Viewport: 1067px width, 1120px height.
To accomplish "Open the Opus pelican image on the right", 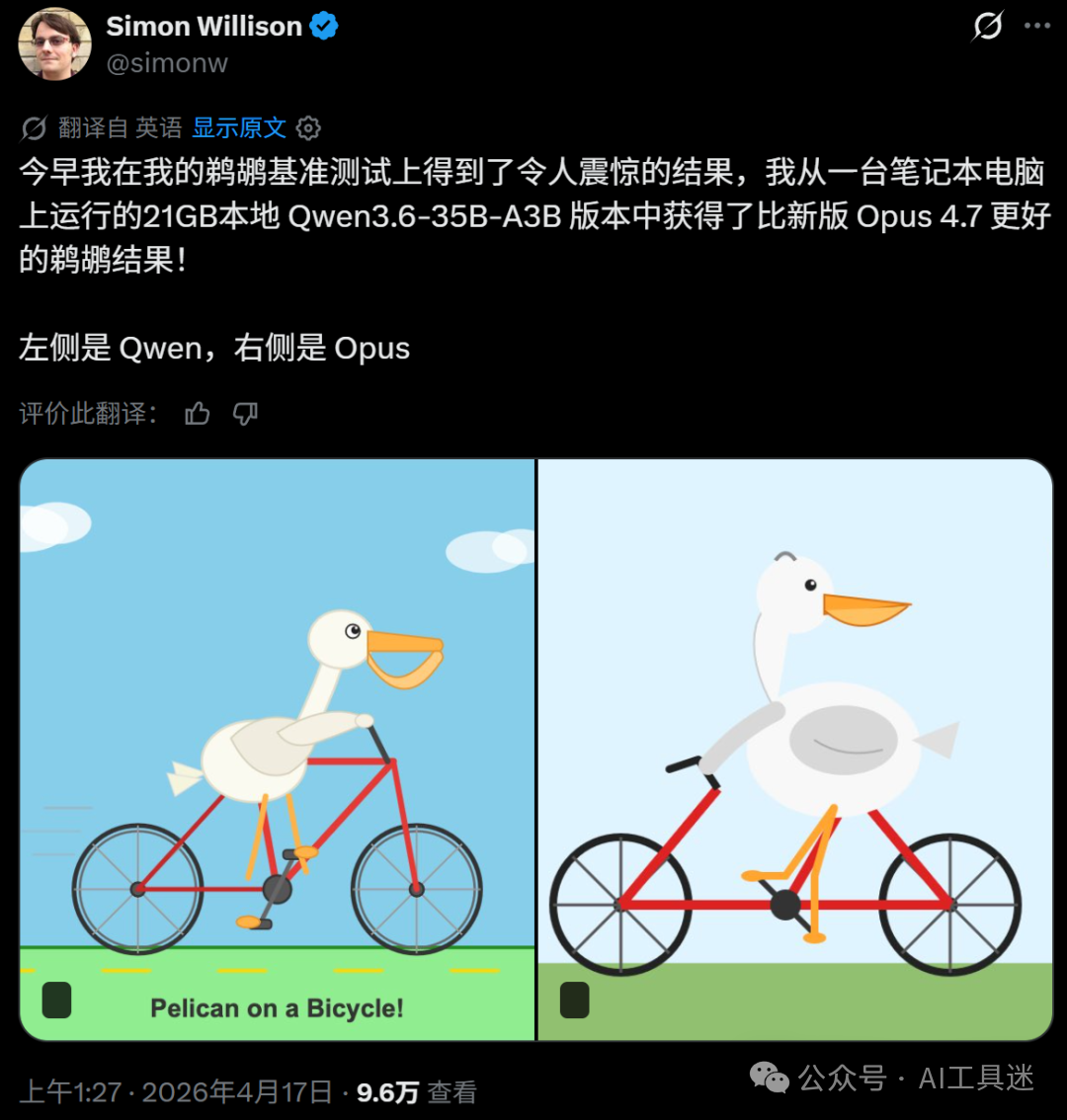I will coord(795,749).
